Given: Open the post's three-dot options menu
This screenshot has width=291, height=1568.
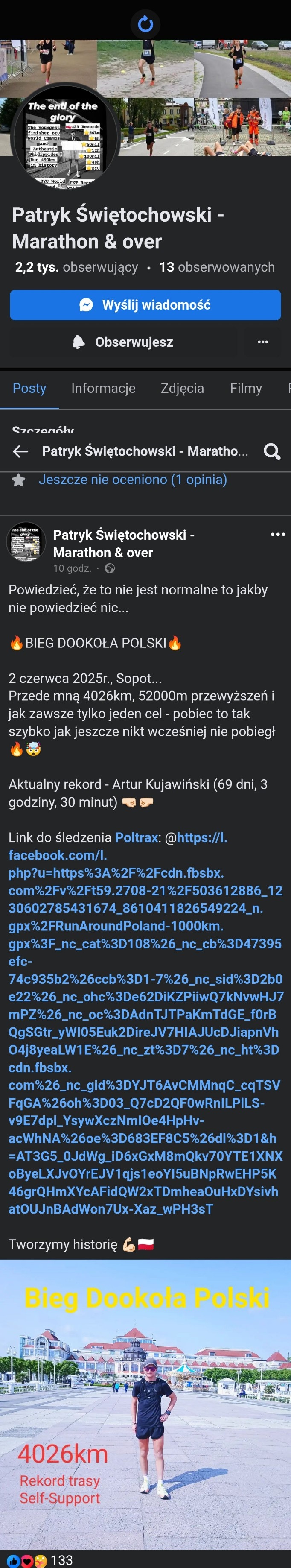Looking at the screenshot, I should click(278, 535).
